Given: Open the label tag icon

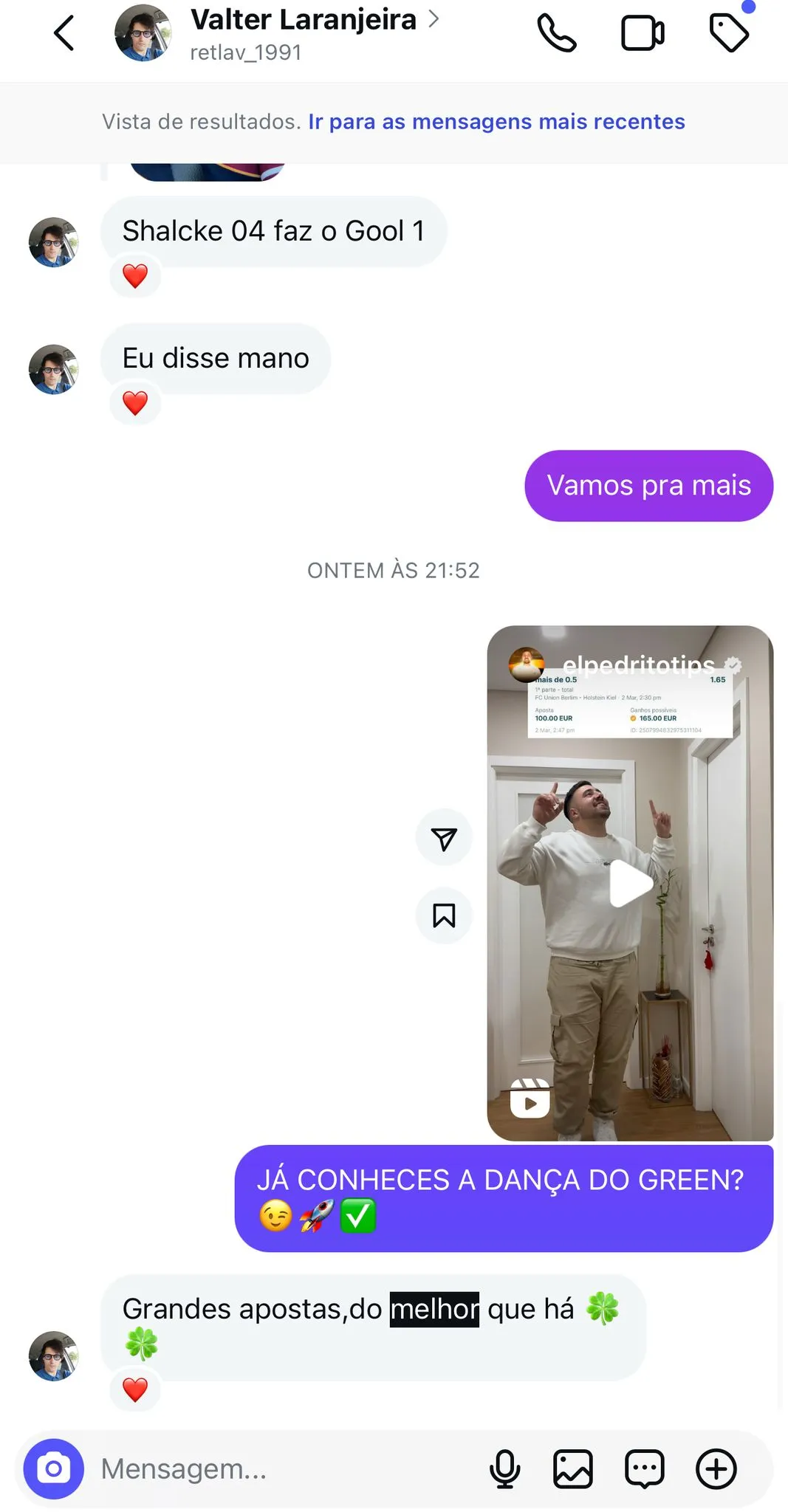Looking at the screenshot, I should tap(728, 33).
